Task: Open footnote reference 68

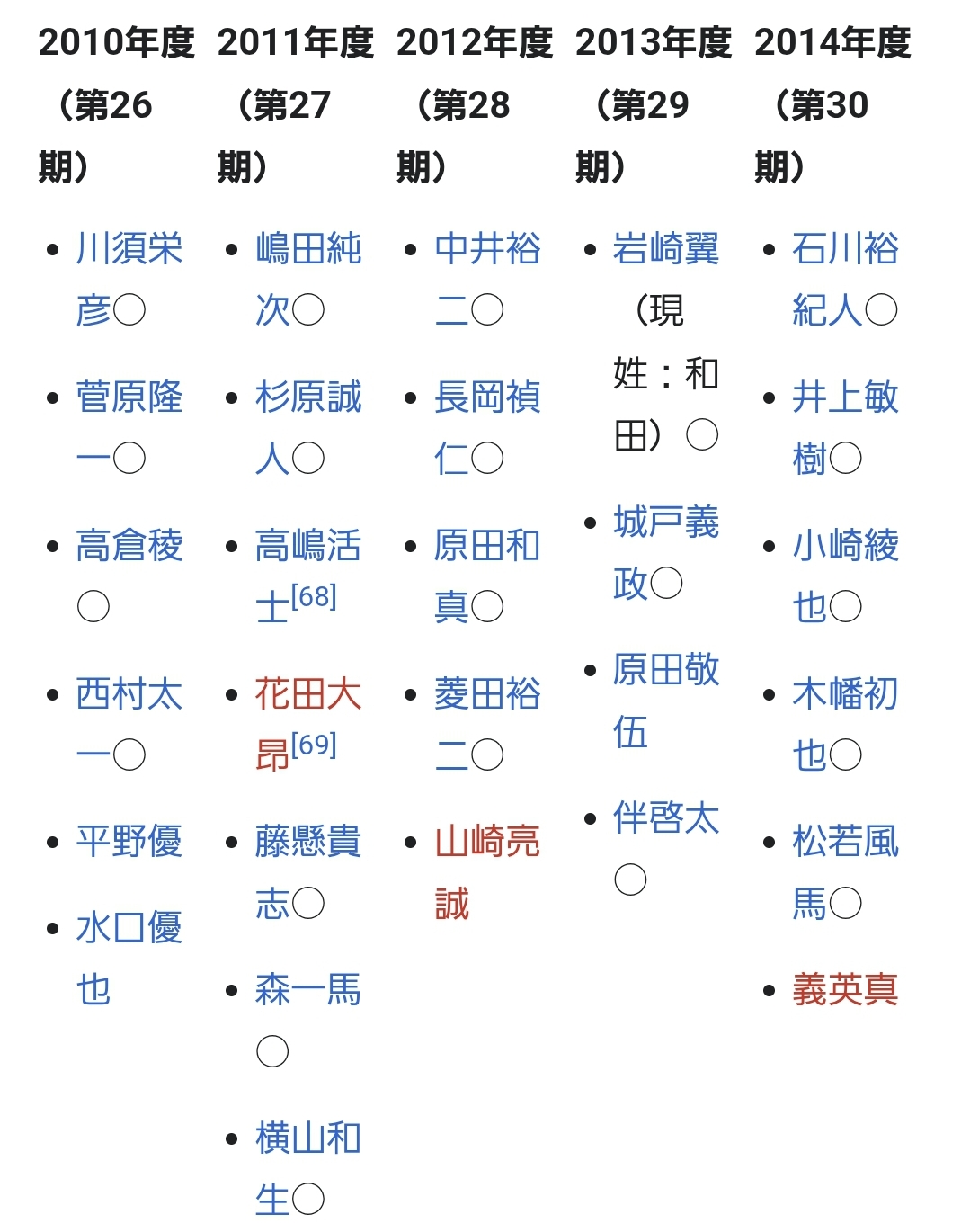Action: pos(314,597)
